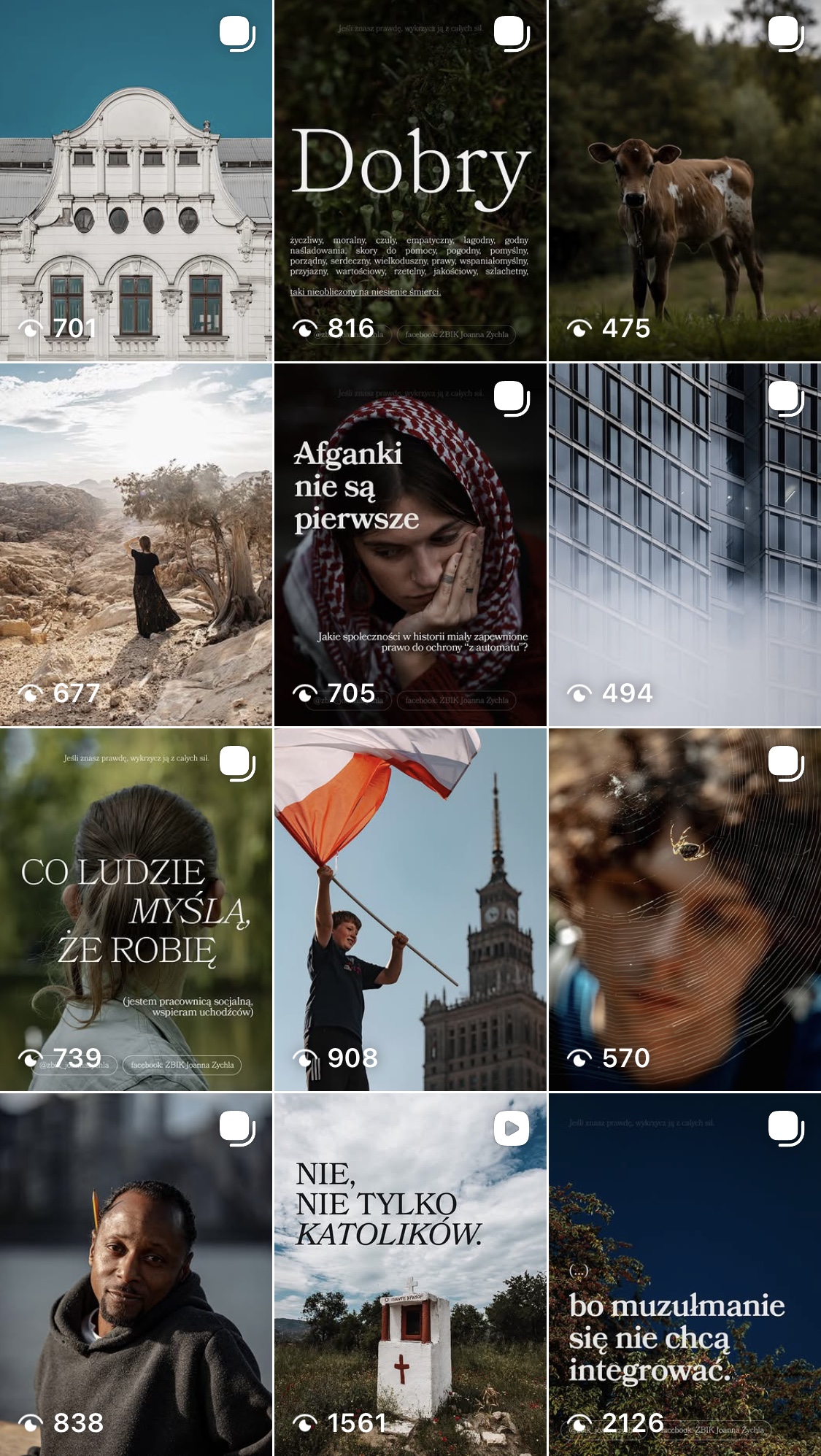Open the brown calf photo post

point(685,180)
